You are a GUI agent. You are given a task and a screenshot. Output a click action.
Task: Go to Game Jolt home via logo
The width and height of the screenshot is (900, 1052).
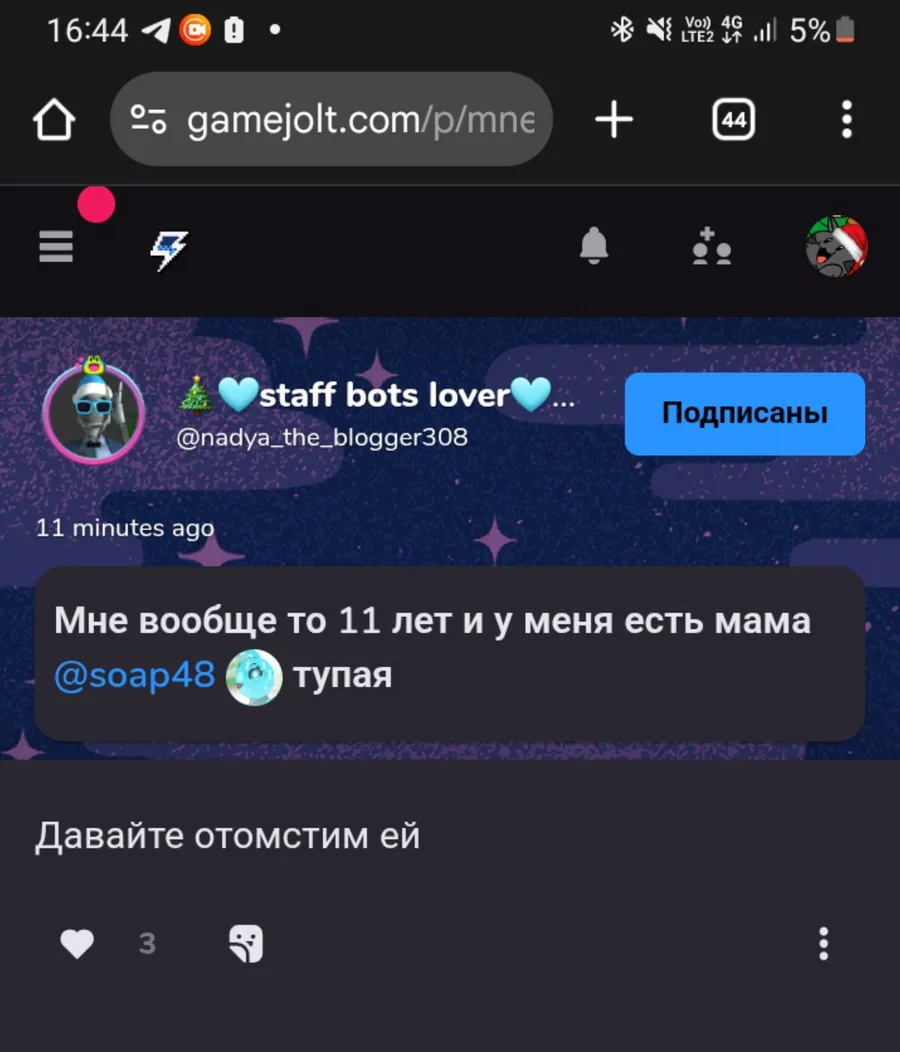pos(168,248)
